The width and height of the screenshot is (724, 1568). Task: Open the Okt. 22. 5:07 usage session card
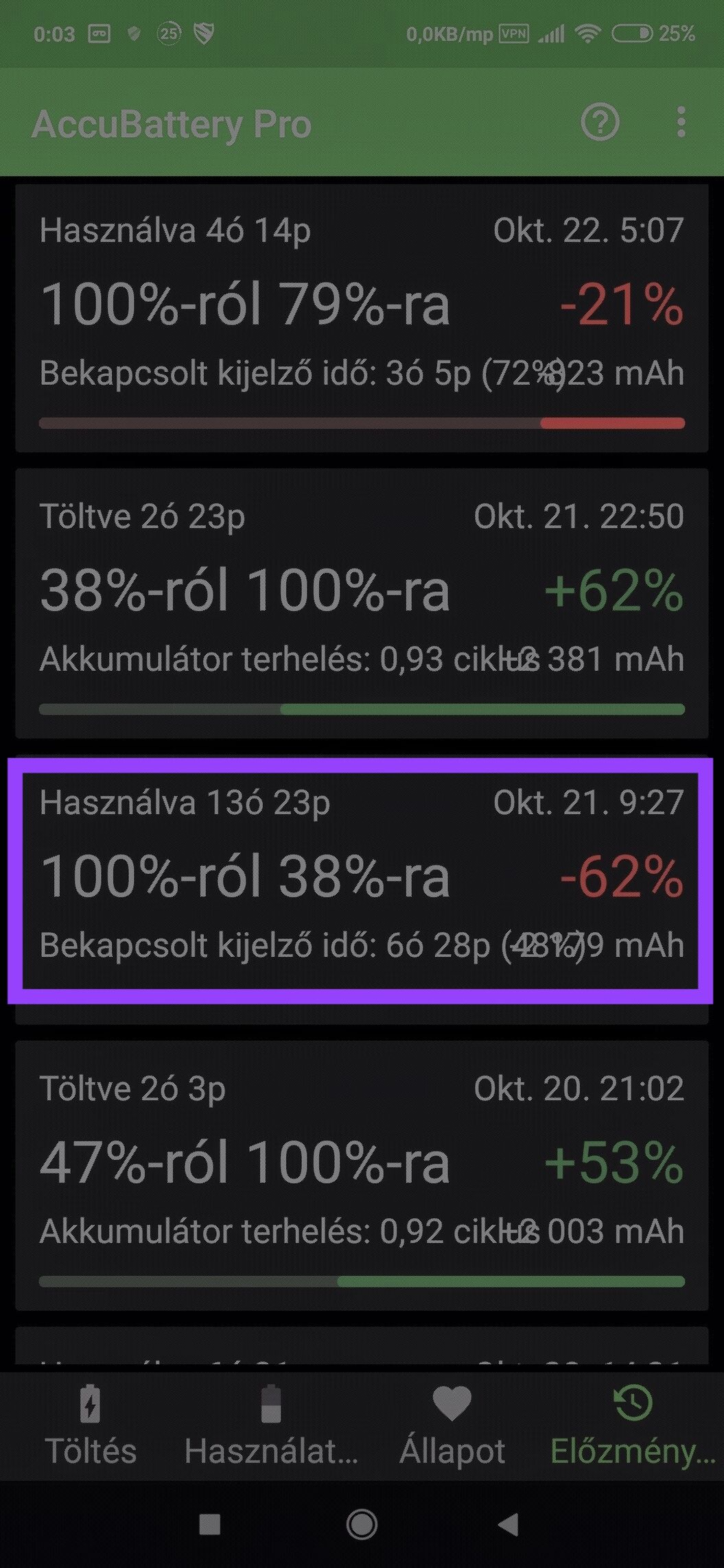(x=362, y=318)
